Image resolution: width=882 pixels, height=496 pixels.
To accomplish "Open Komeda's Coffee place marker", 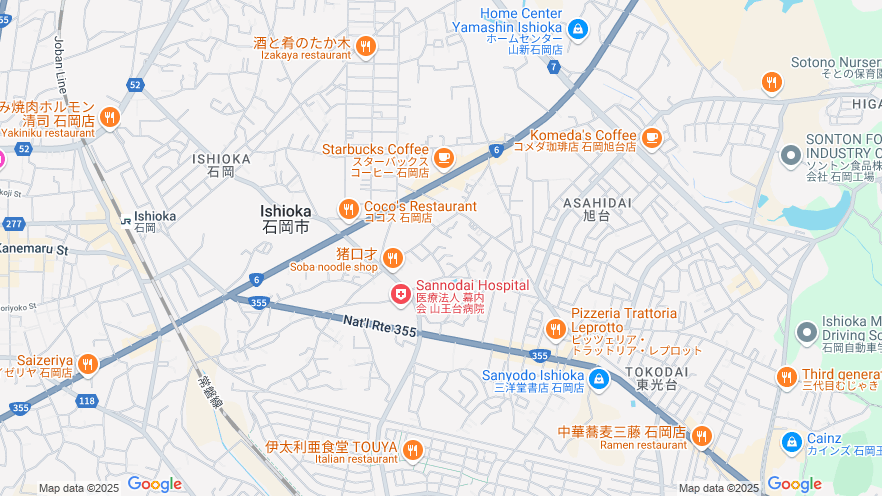I will click(x=652, y=137).
